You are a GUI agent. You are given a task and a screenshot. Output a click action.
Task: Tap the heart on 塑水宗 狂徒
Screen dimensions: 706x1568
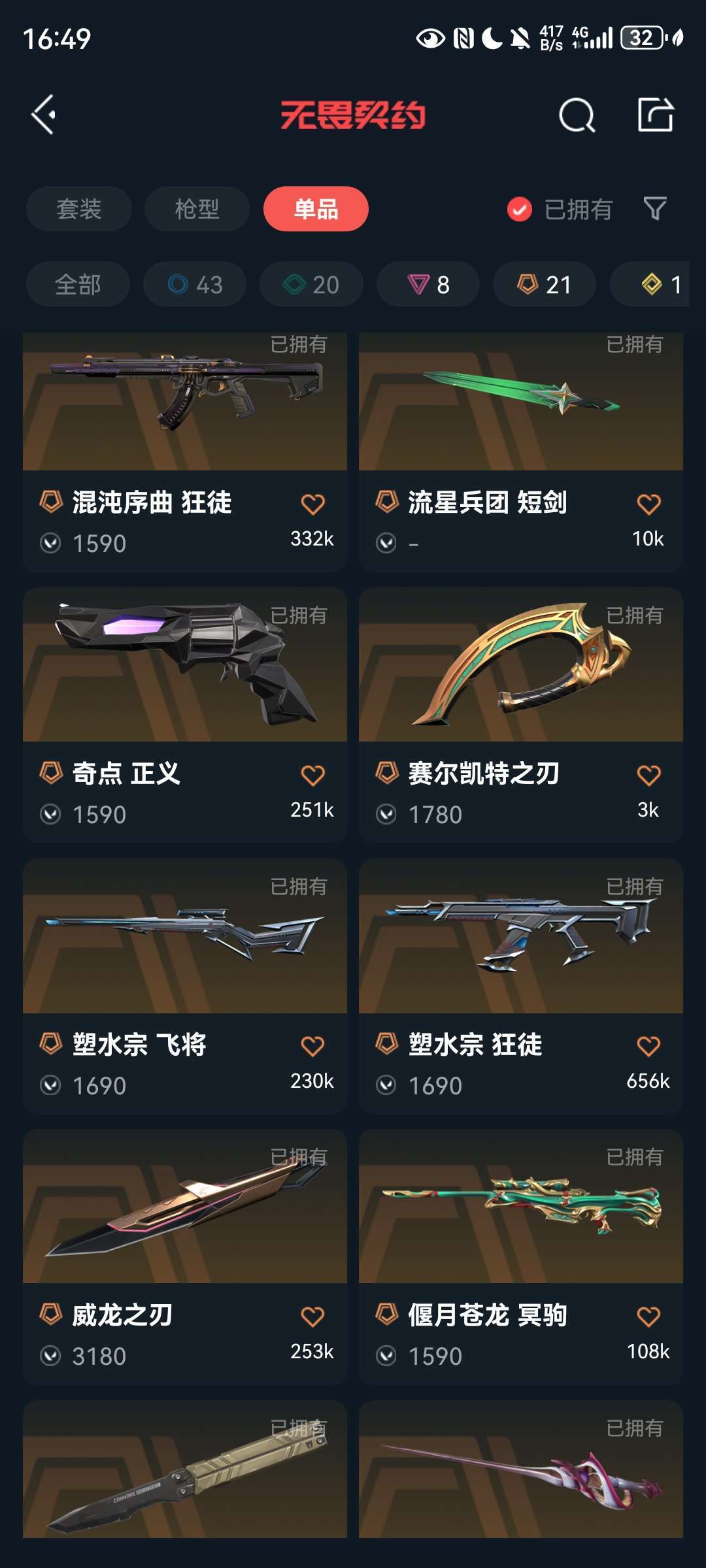point(648,1047)
